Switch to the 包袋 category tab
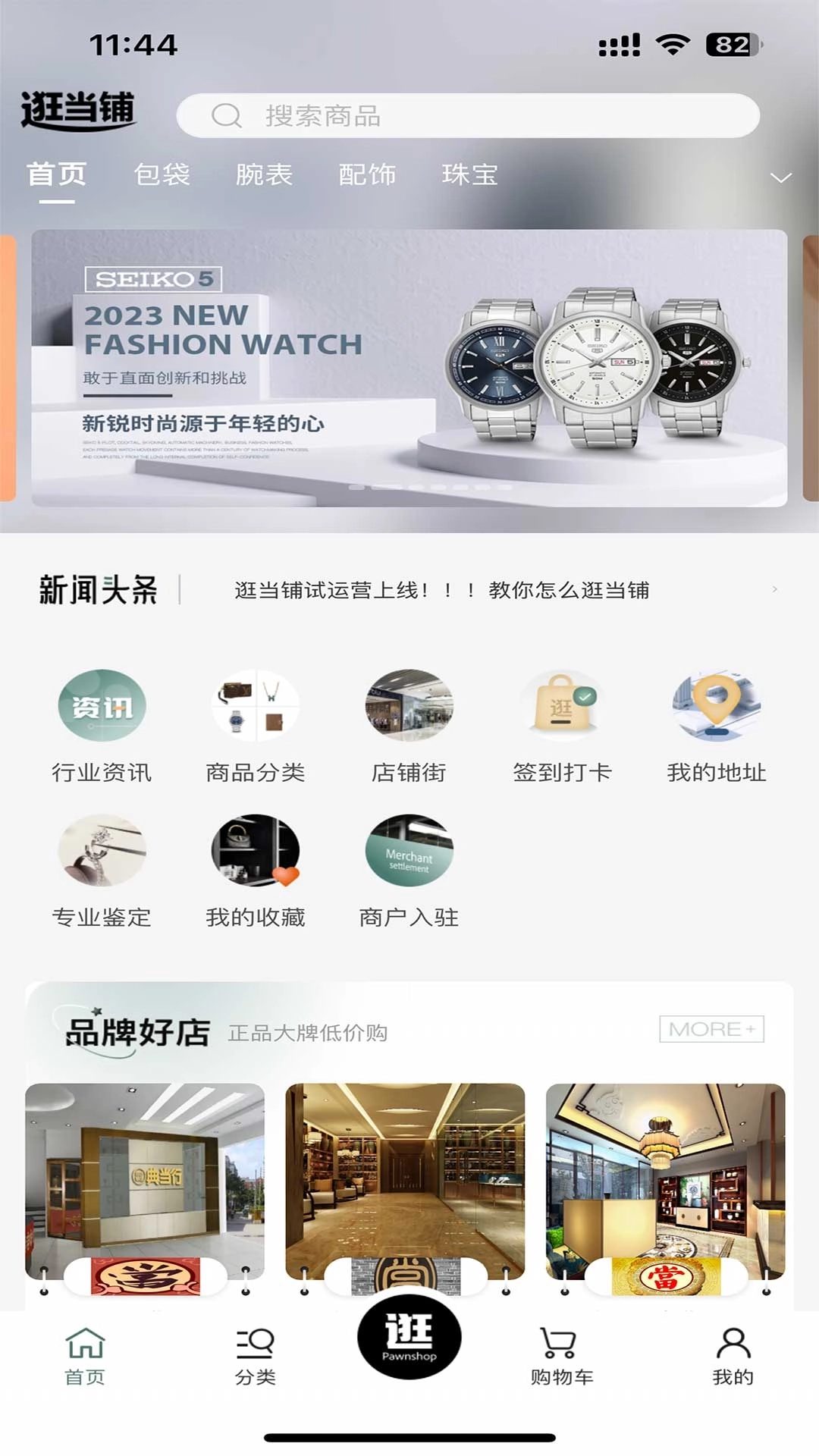This screenshot has height=1456, width=819. (x=162, y=175)
